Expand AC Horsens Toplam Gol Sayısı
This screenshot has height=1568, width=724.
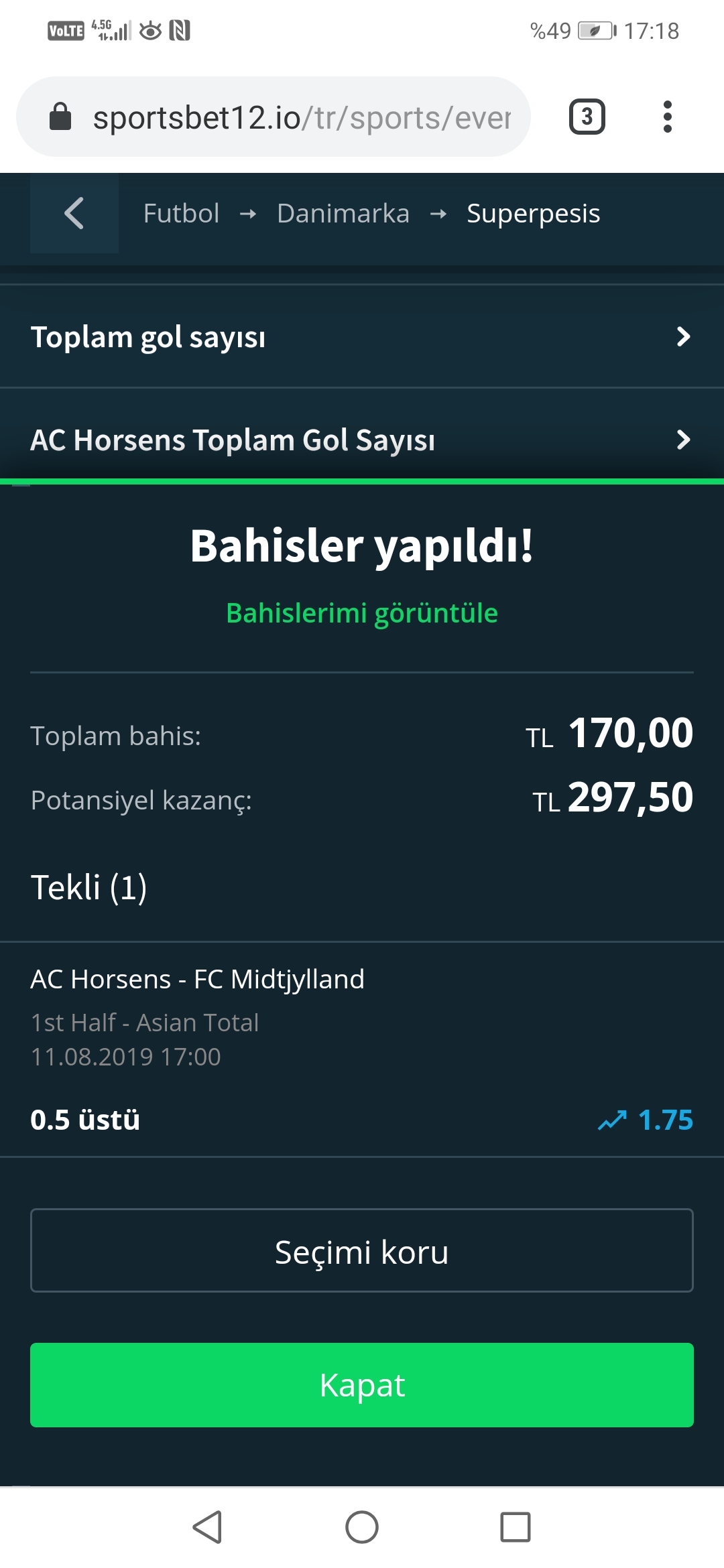pos(362,440)
